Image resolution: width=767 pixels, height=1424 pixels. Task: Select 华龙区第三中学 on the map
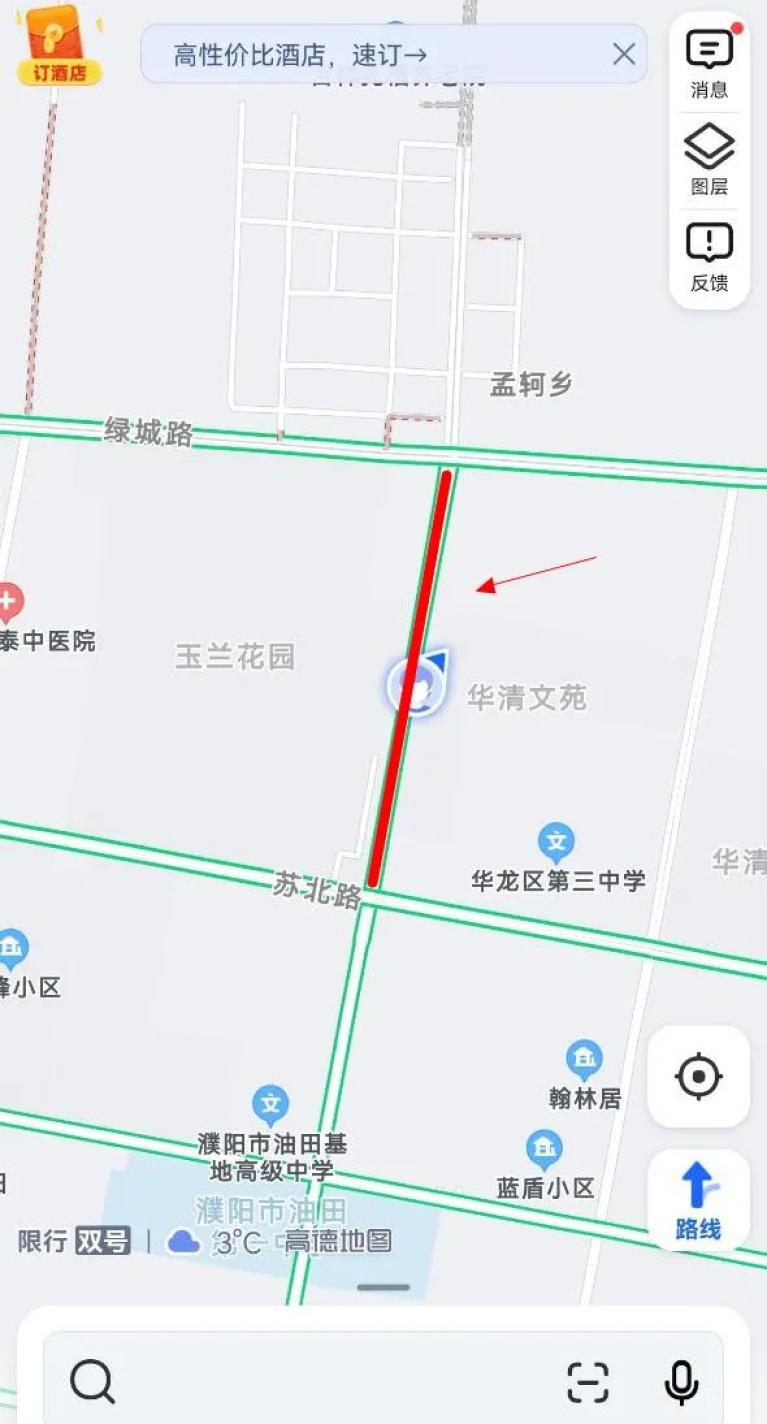557,859
